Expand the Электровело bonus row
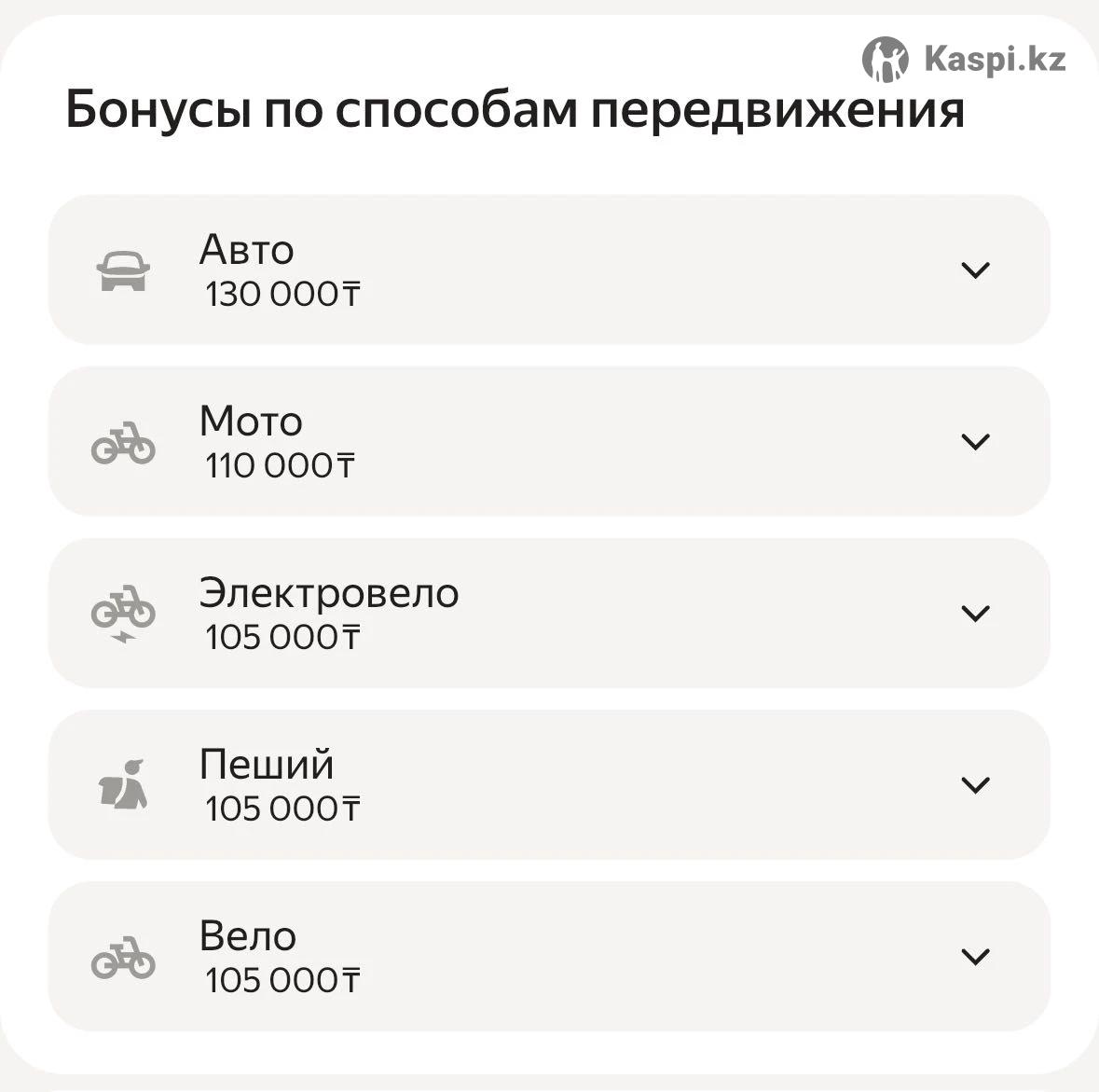 [x=974, y=614]
